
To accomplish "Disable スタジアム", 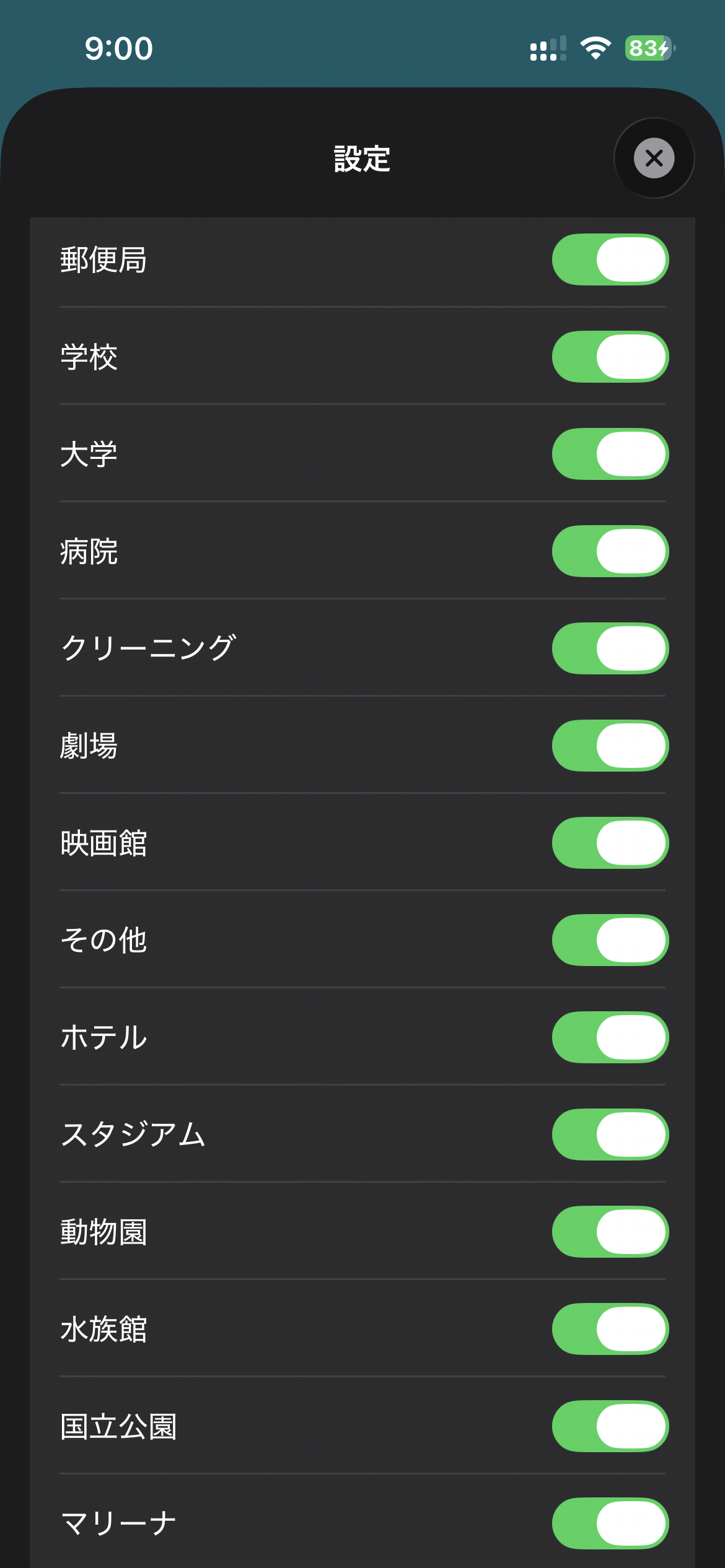I will point(610,1135).
